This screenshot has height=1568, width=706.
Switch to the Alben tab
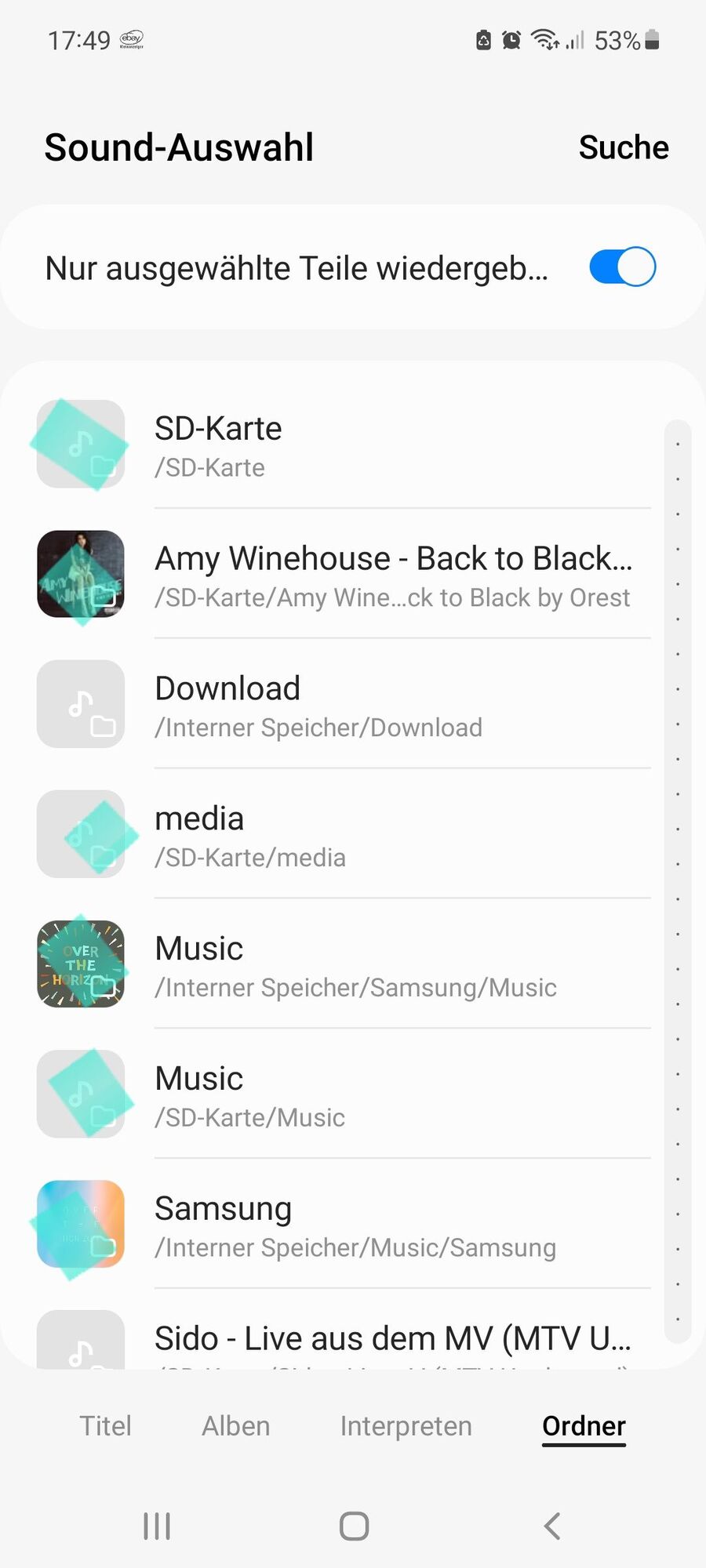[235, 1426]
